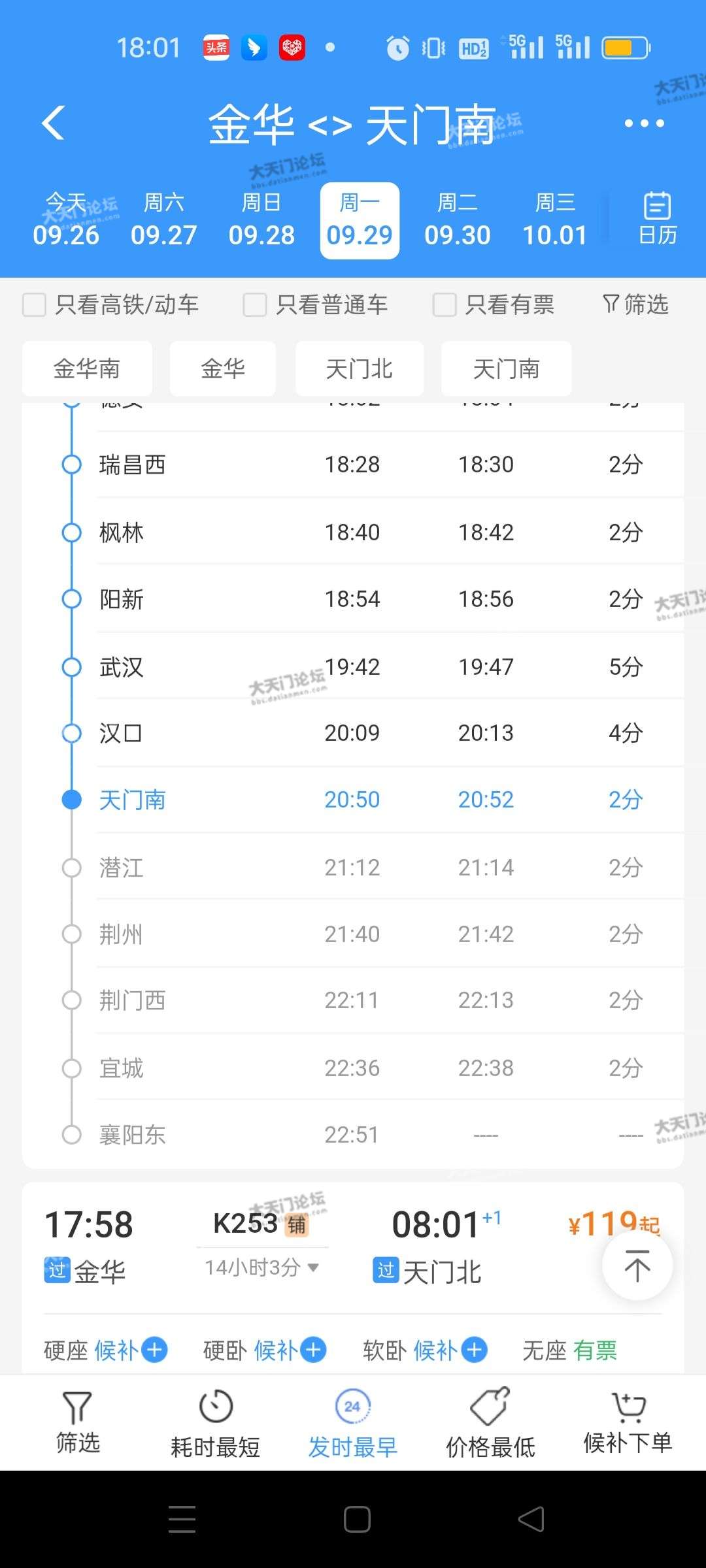Check the 只看高铁/动车 box
This screenshot has height=1568, width=706.
35,304
